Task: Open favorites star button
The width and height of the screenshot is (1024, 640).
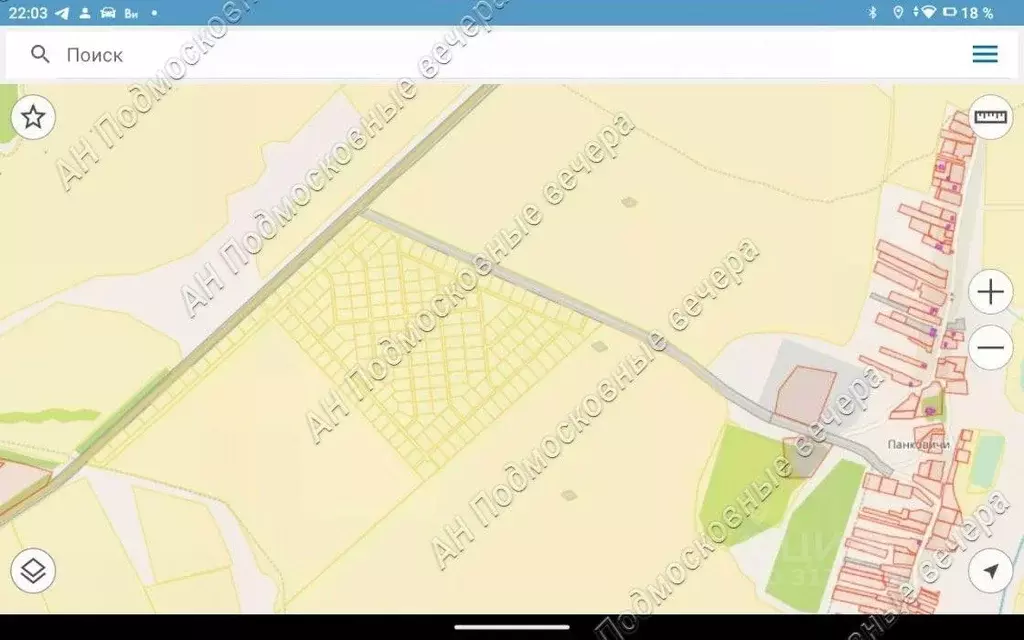Action: click(x=33, y=118)
